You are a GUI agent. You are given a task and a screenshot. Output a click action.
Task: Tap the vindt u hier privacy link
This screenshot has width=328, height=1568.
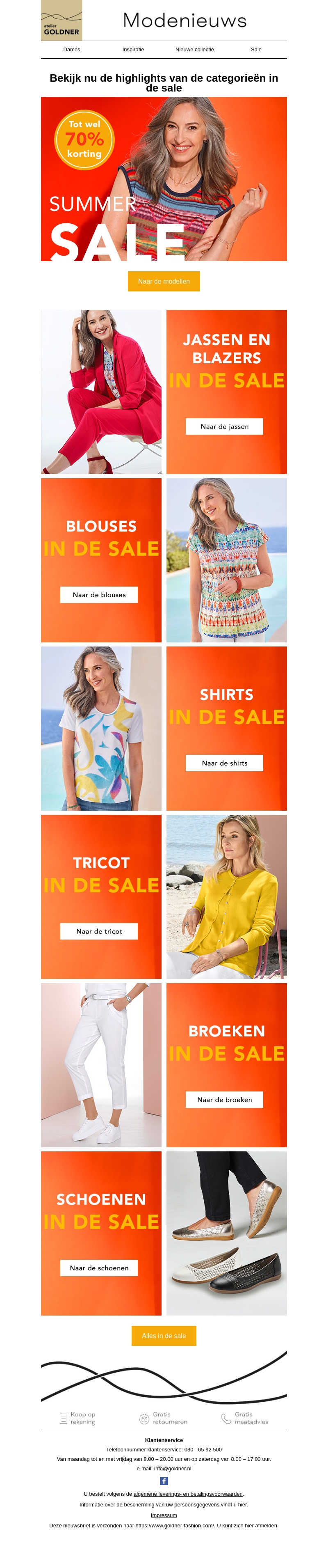(234, 1504)
